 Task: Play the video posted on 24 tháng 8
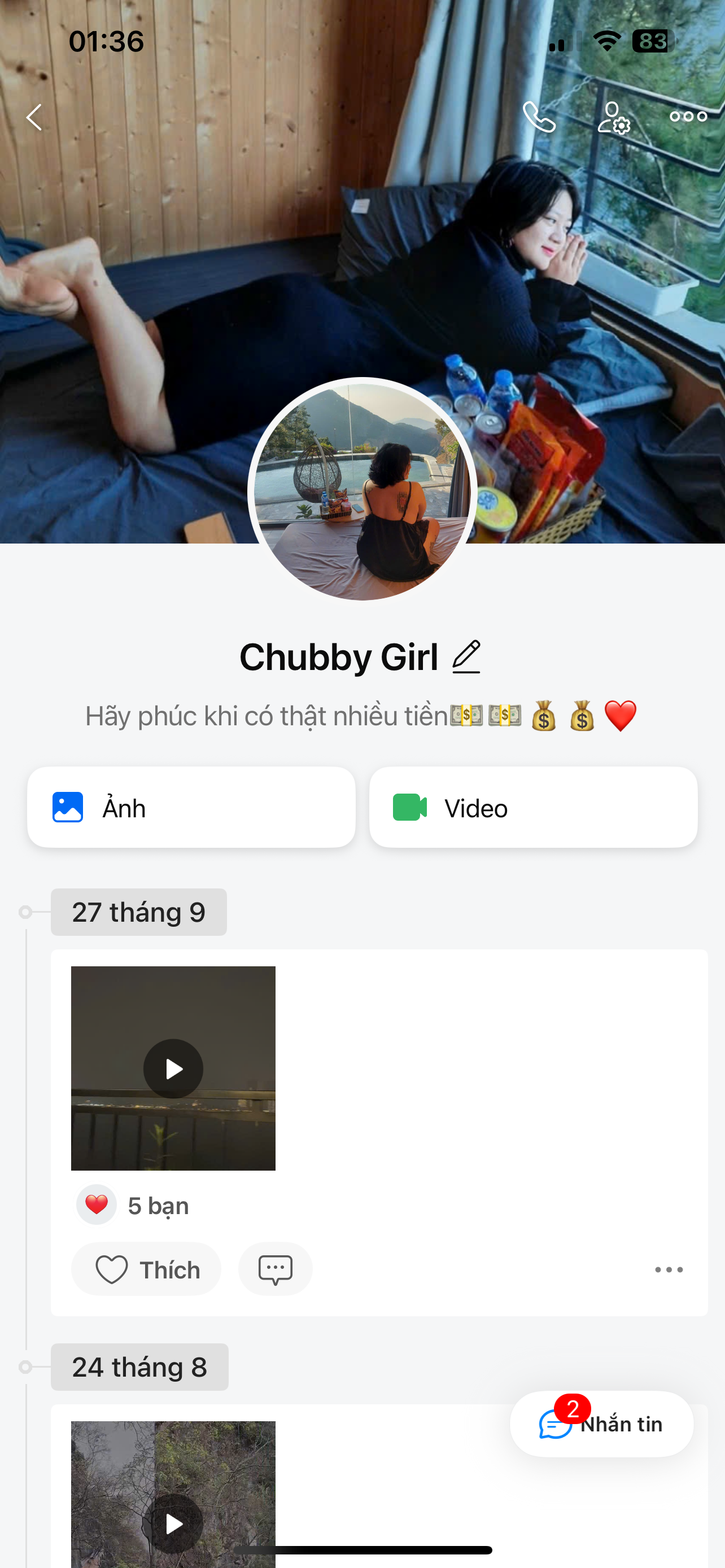coord(173,1523)
